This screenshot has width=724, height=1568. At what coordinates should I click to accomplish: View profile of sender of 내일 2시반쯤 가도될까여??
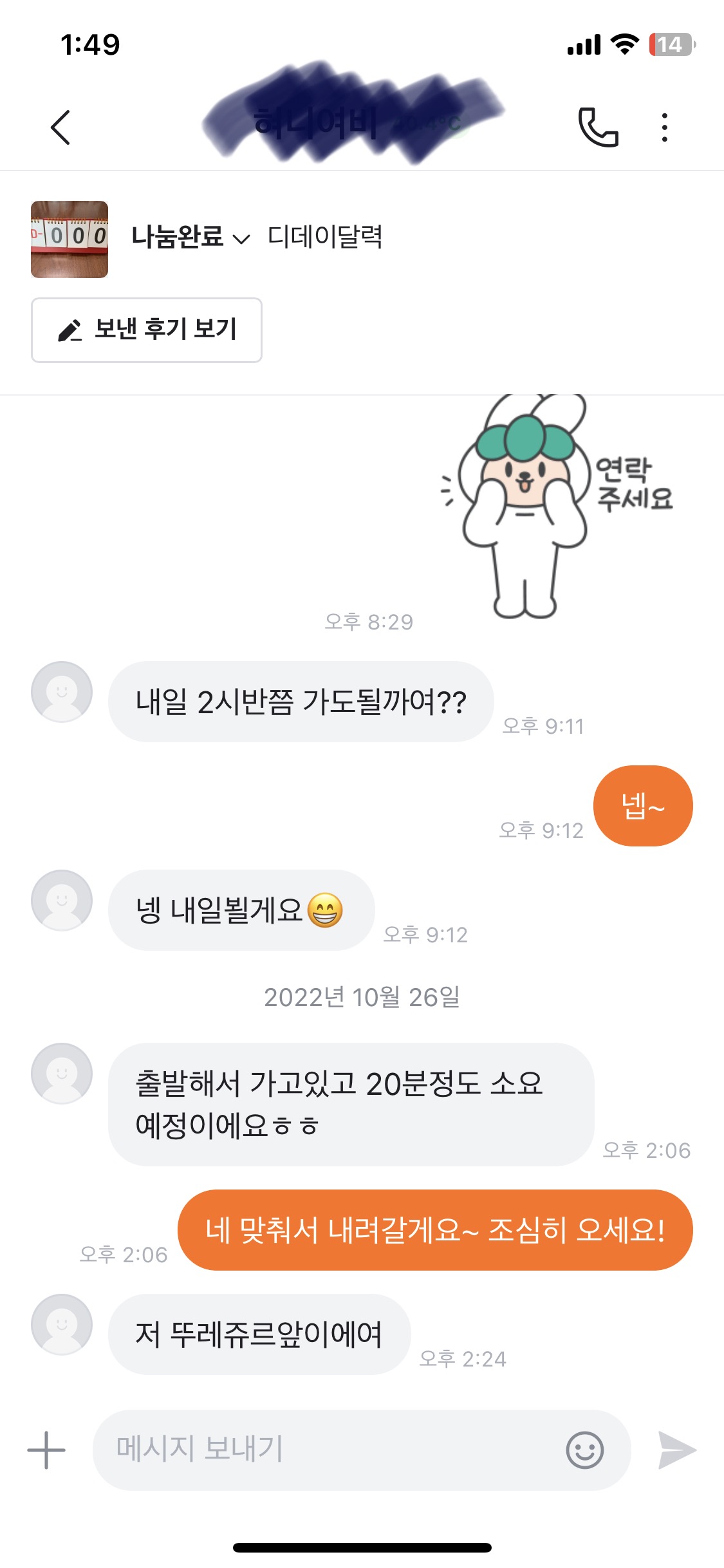click(x=62, y=692)
